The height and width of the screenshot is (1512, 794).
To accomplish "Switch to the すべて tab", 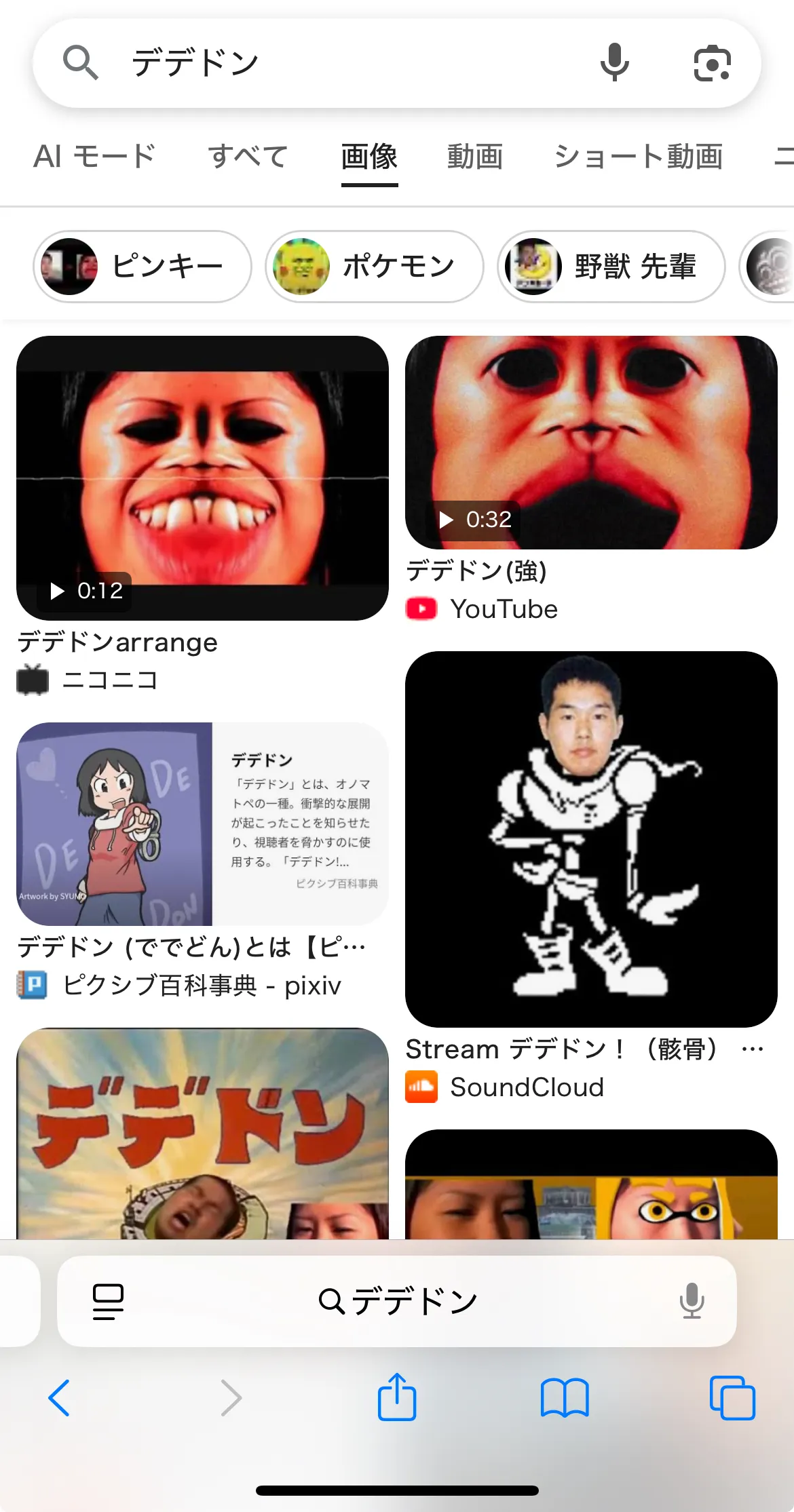I will point(248,157).
